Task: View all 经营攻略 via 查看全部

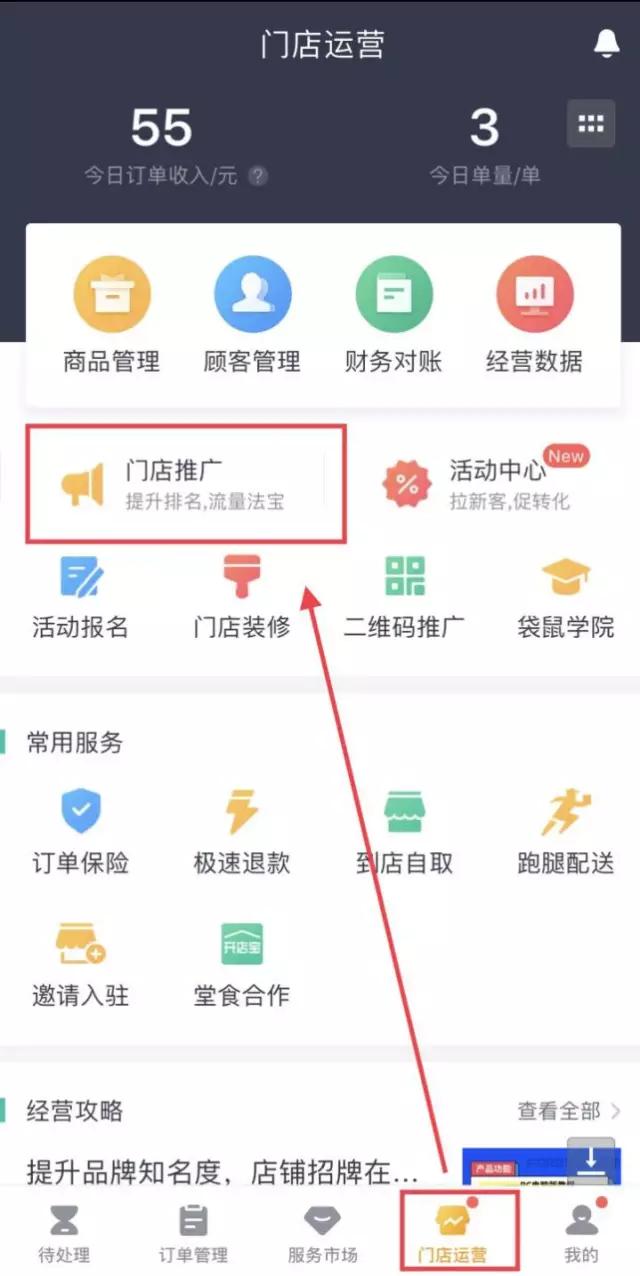Action: pos(568,1111)
